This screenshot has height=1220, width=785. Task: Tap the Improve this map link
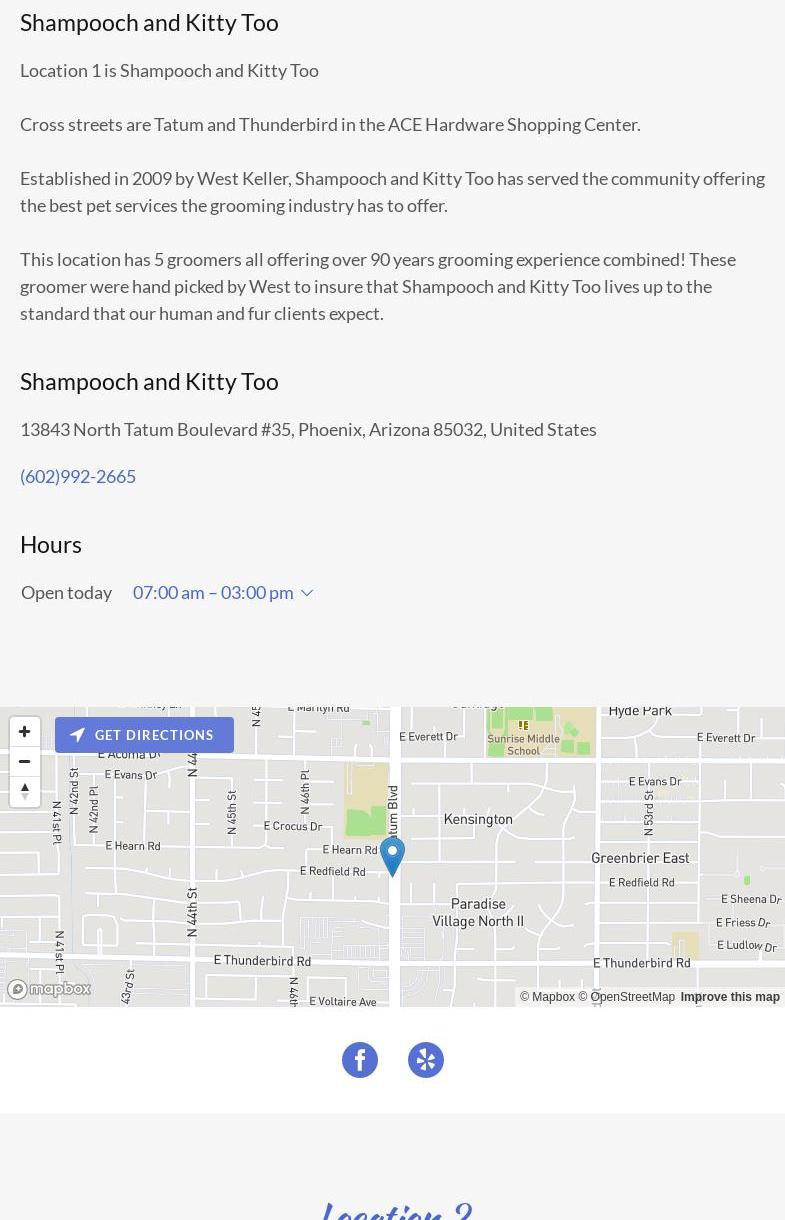pos(730,997)
